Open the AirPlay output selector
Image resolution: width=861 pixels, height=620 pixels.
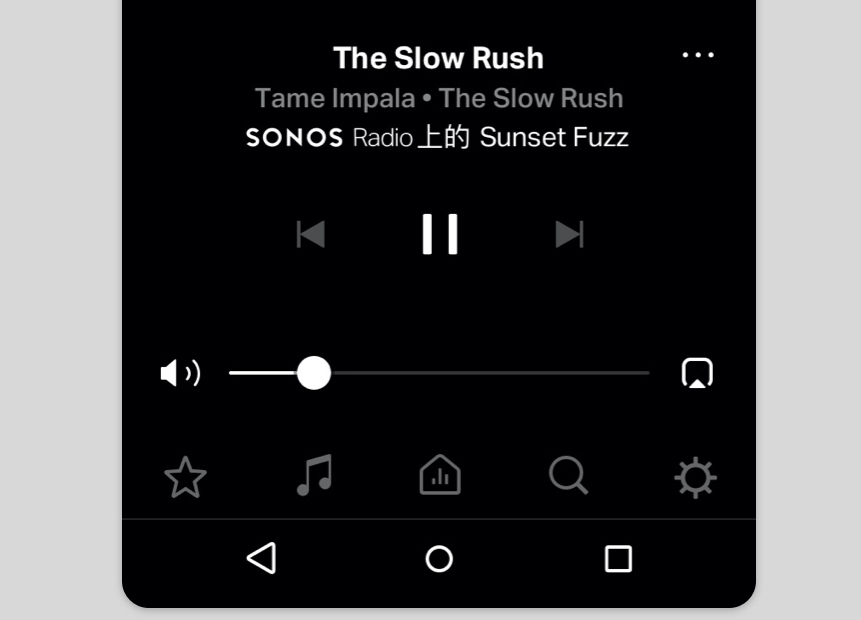(697, 373)
